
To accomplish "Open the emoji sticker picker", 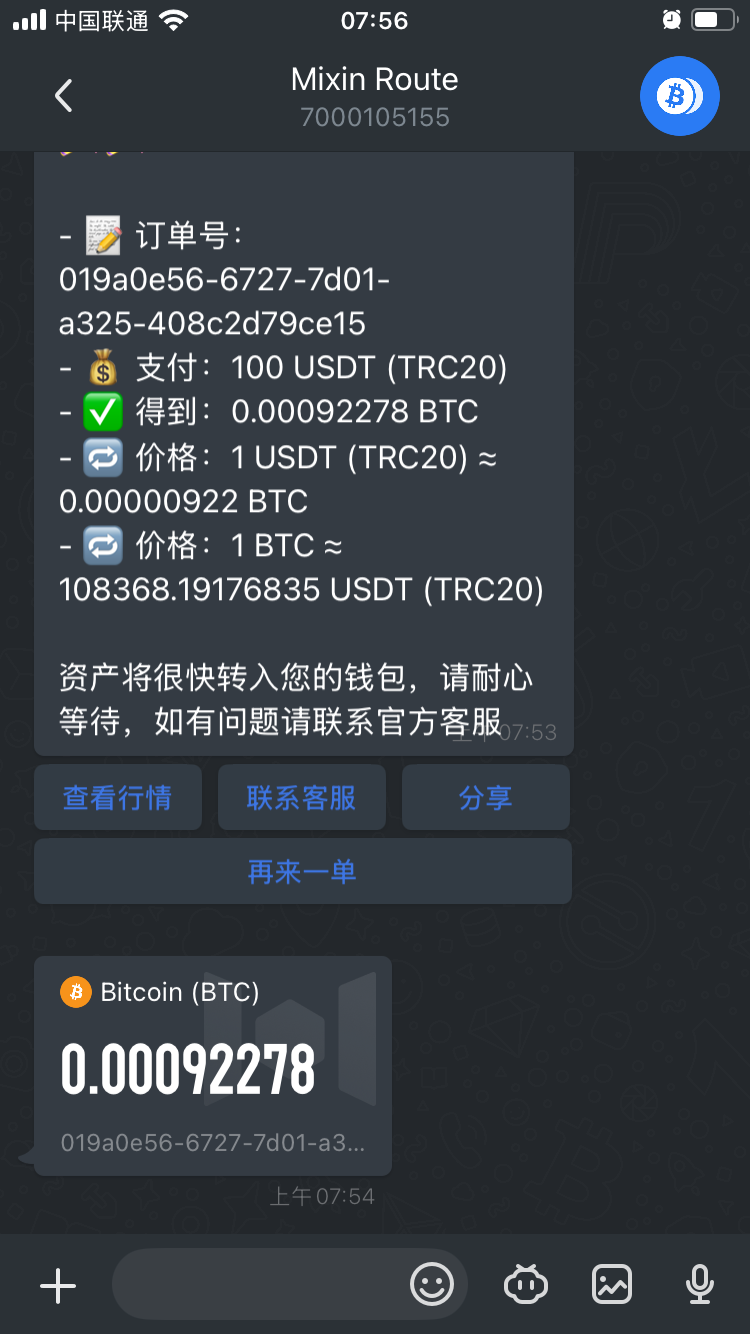I will click(432, 1285).
